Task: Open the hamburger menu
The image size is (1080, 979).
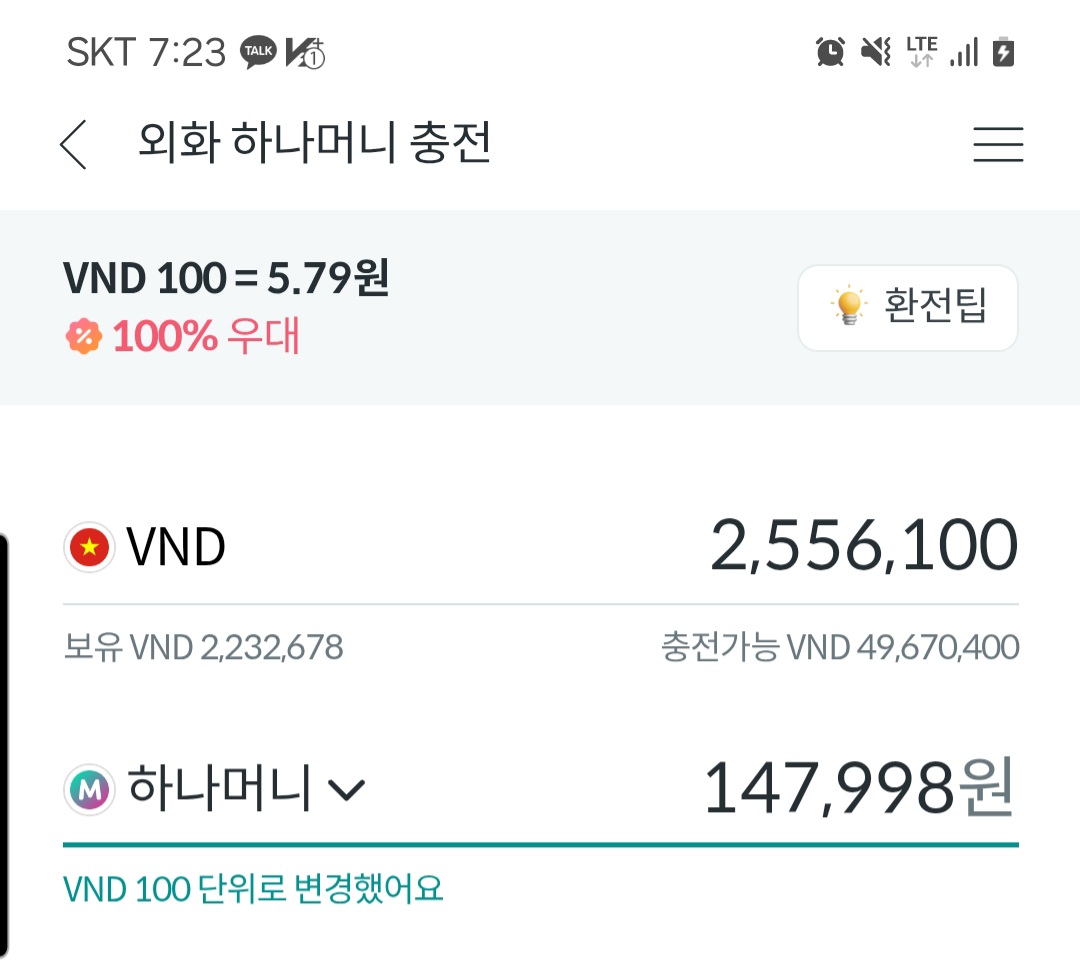Action: 998,145
